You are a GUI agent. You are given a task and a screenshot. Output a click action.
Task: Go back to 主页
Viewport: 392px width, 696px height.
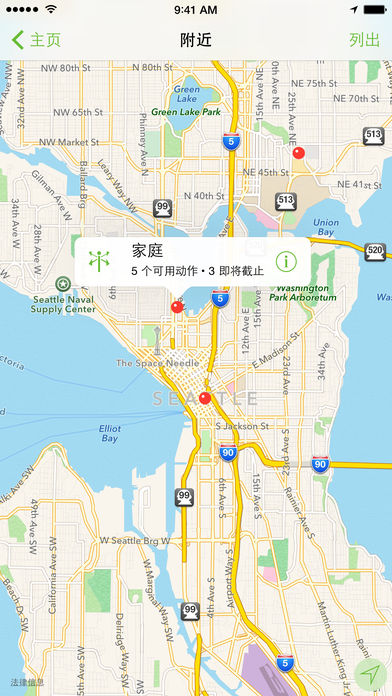coord(36,40)
